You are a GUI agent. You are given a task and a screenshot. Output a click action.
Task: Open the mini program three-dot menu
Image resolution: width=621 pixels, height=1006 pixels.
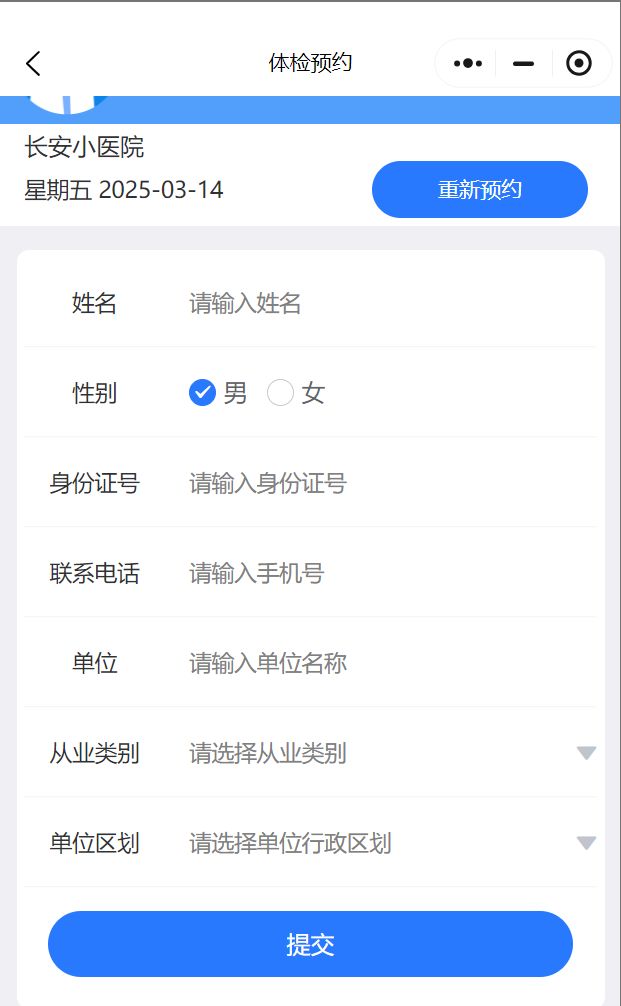pyautogui.click(x=468, y=64)
